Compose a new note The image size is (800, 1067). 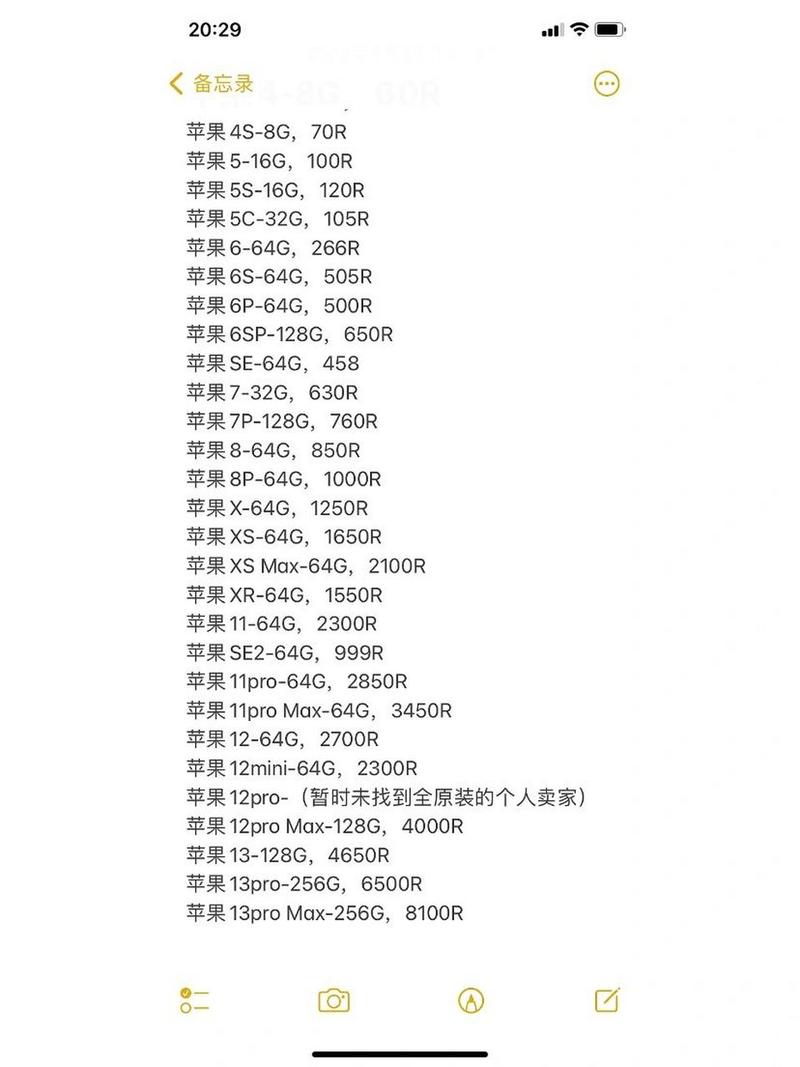(607, 1000)
